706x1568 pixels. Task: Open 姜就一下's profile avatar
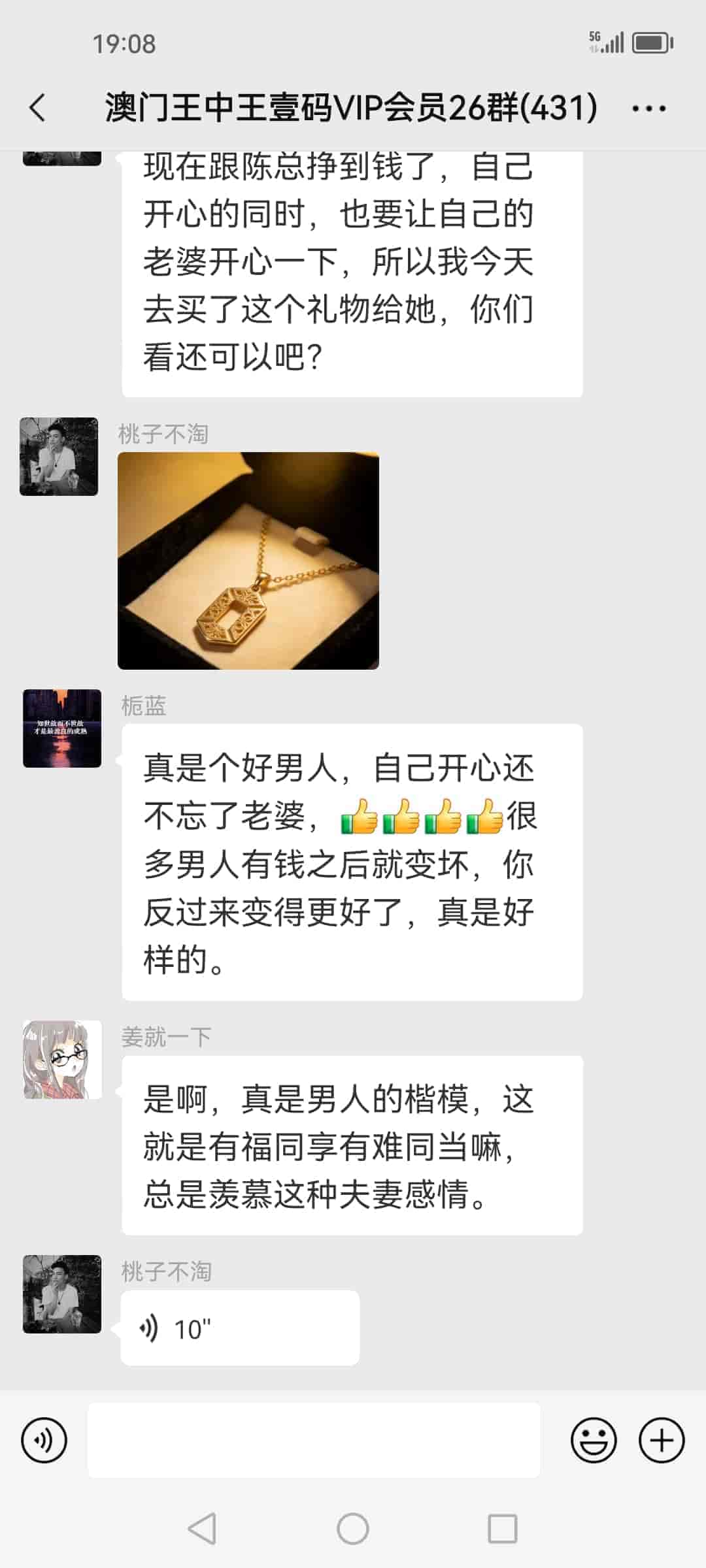tap(62, 1059)
